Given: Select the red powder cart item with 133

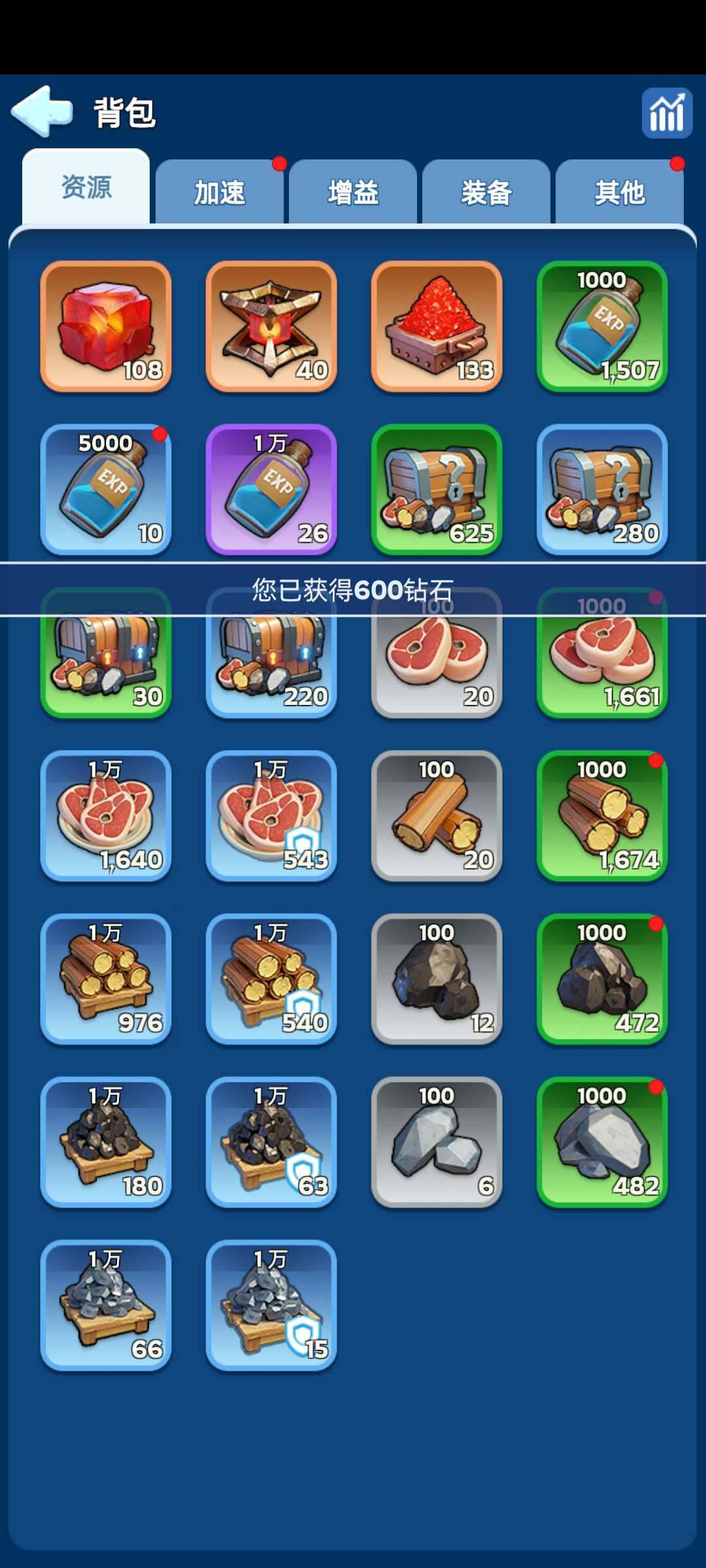Looking at the screenshot, I should [437, 327].
